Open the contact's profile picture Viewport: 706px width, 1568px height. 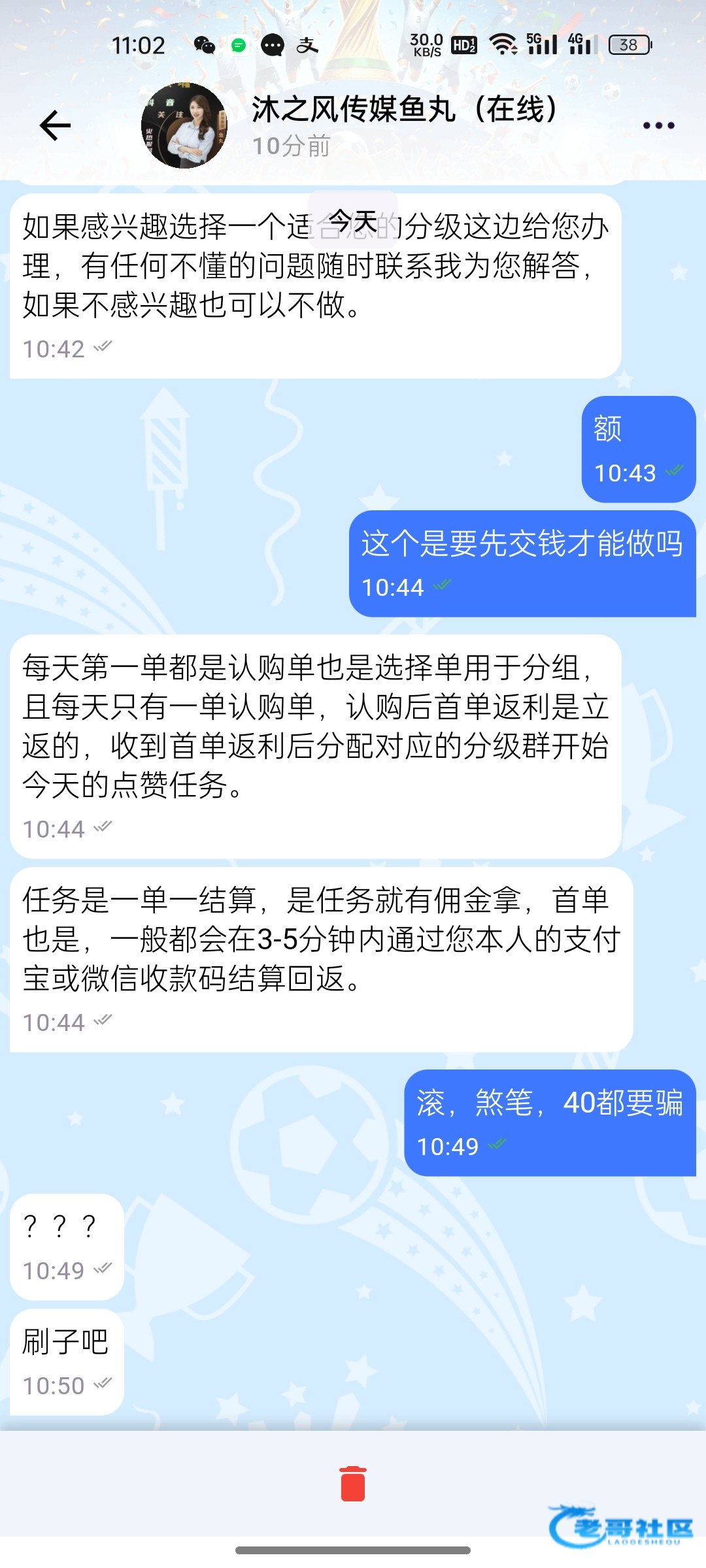[x=184, y=125]
